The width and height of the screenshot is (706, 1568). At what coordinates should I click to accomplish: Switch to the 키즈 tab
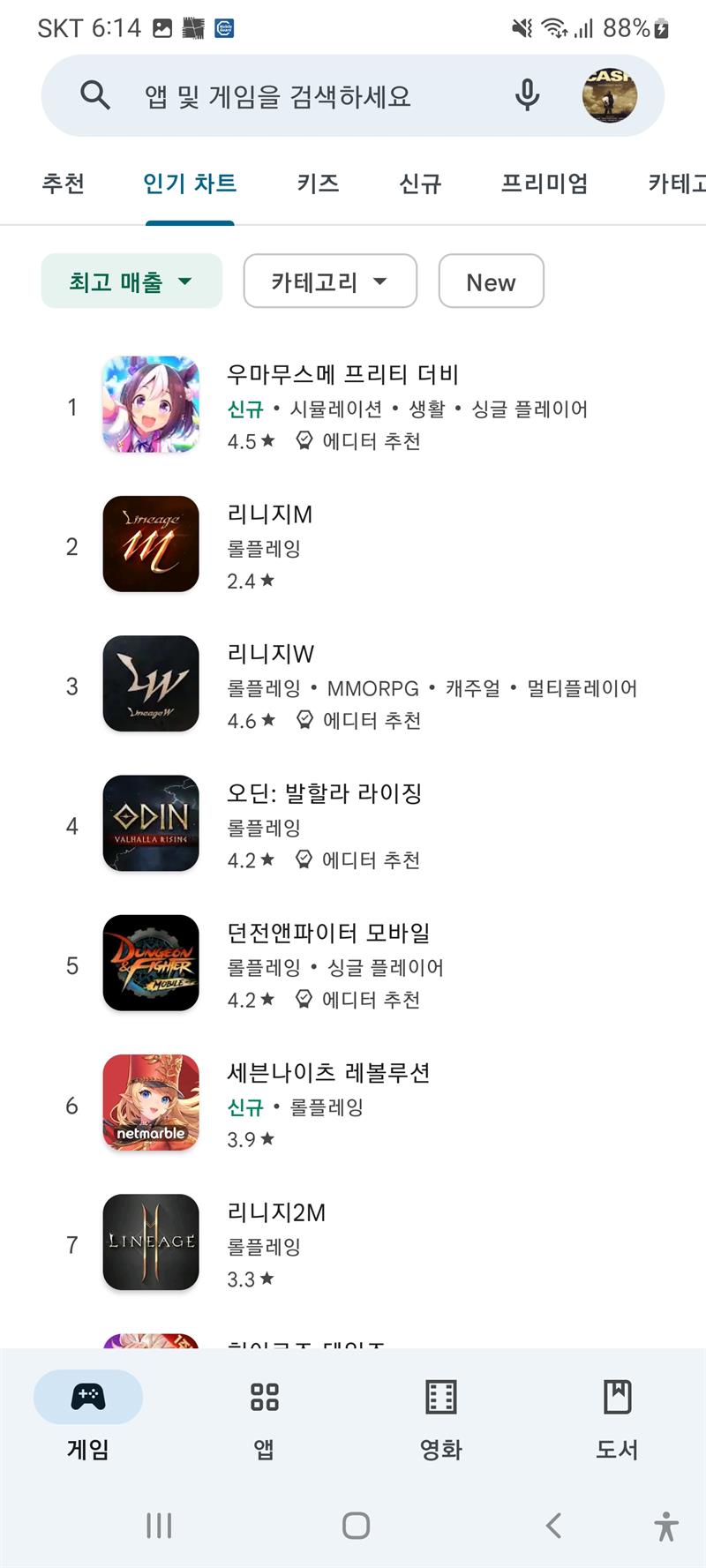point(319,184)
